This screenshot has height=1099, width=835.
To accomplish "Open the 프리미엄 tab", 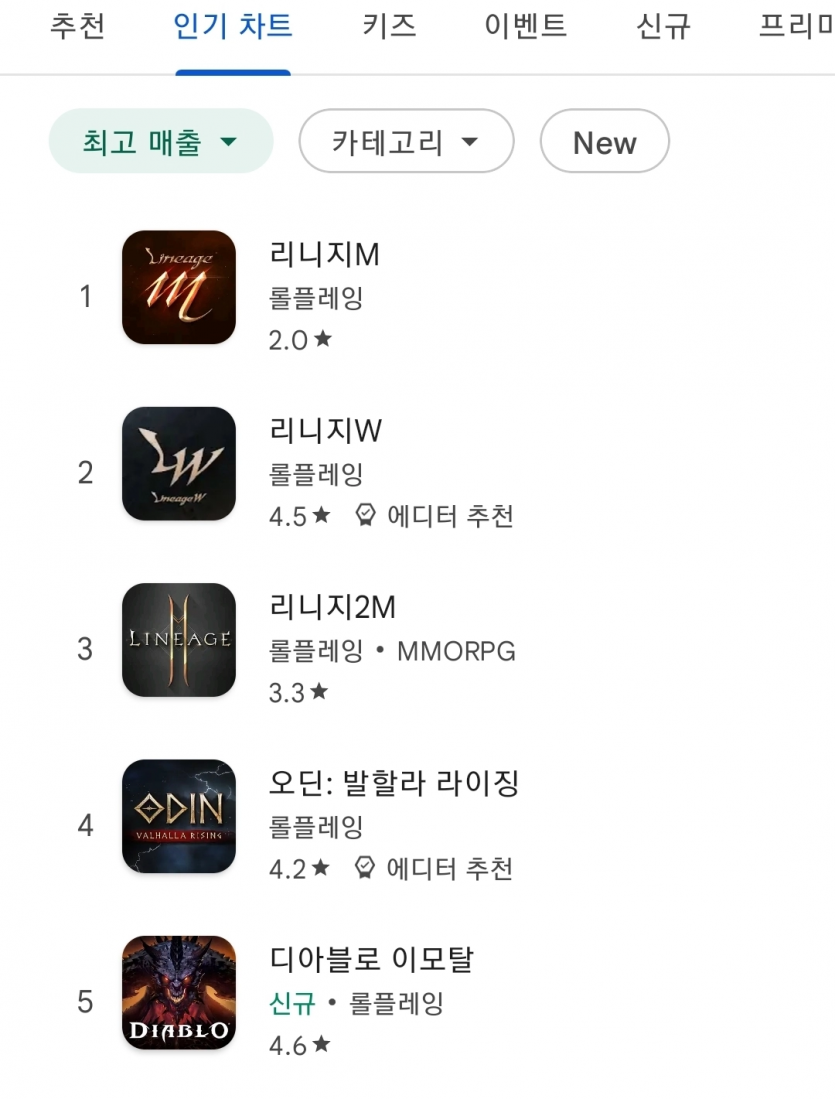I will [x=796, y=27].
